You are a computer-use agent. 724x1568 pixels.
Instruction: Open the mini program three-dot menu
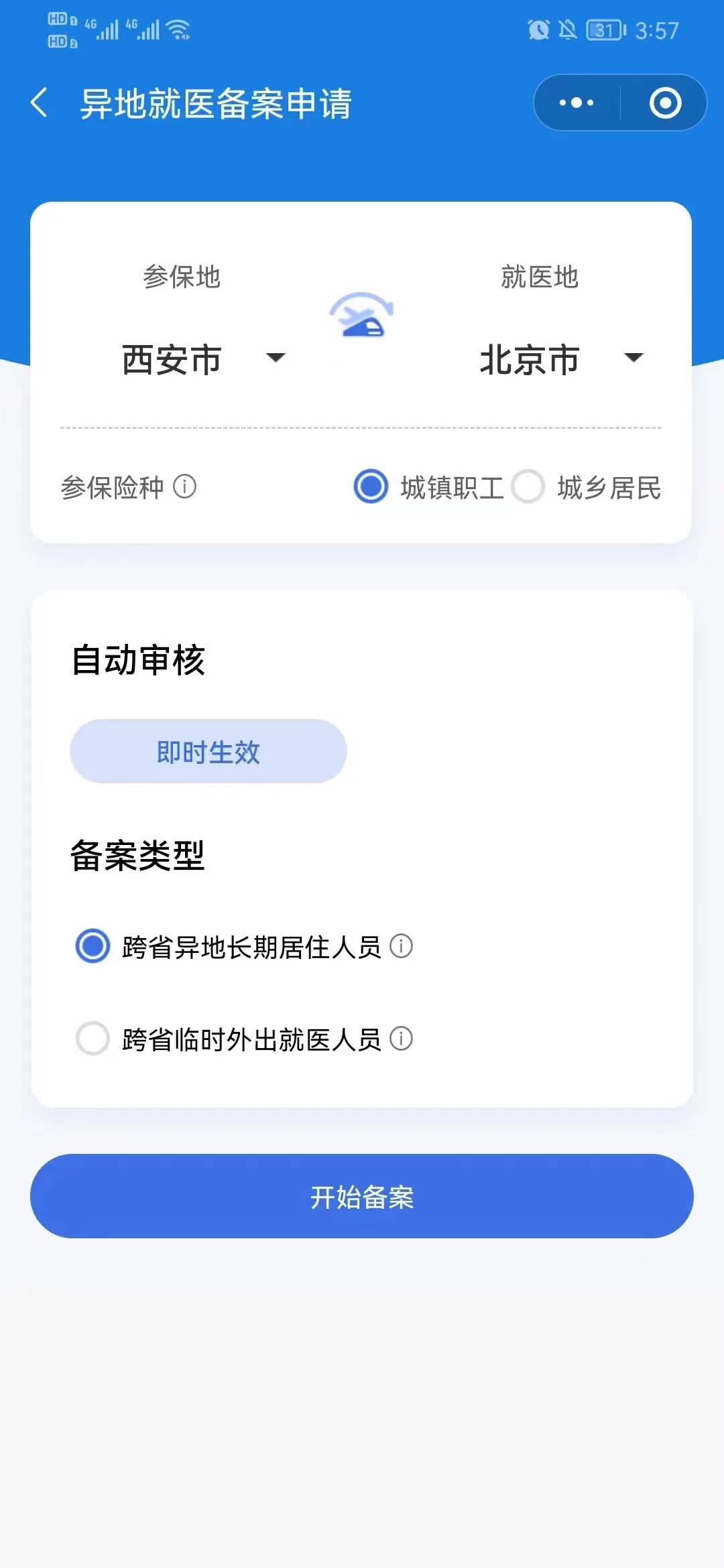pyautogui.click(x=577, y=103)
